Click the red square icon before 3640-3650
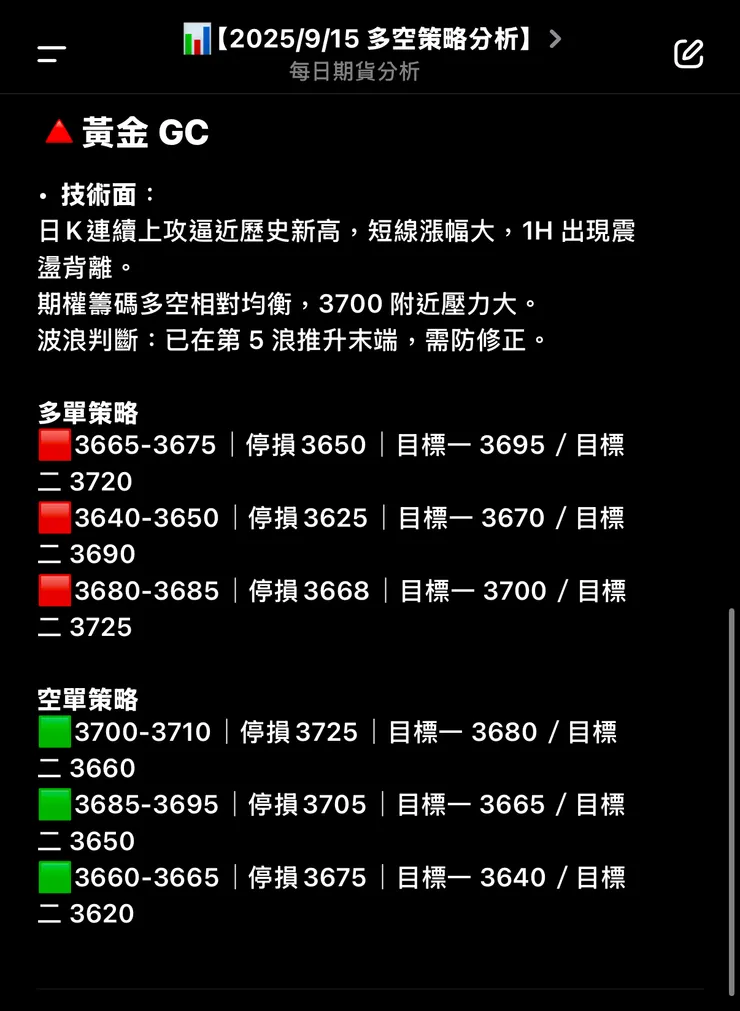The image size is (740, 1011). [55, 517]
